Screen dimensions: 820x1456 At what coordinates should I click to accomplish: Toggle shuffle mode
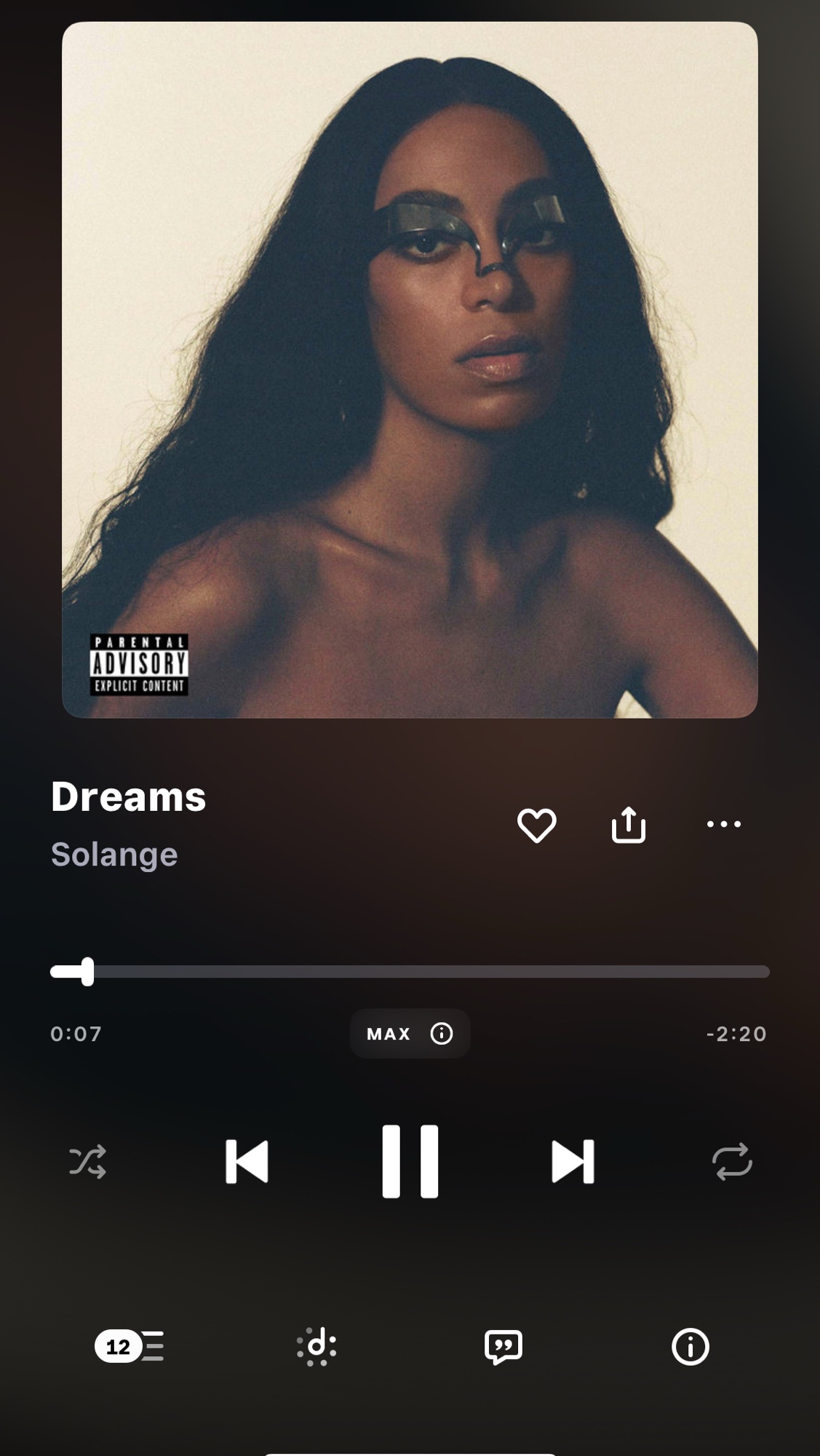(88, 1161)
